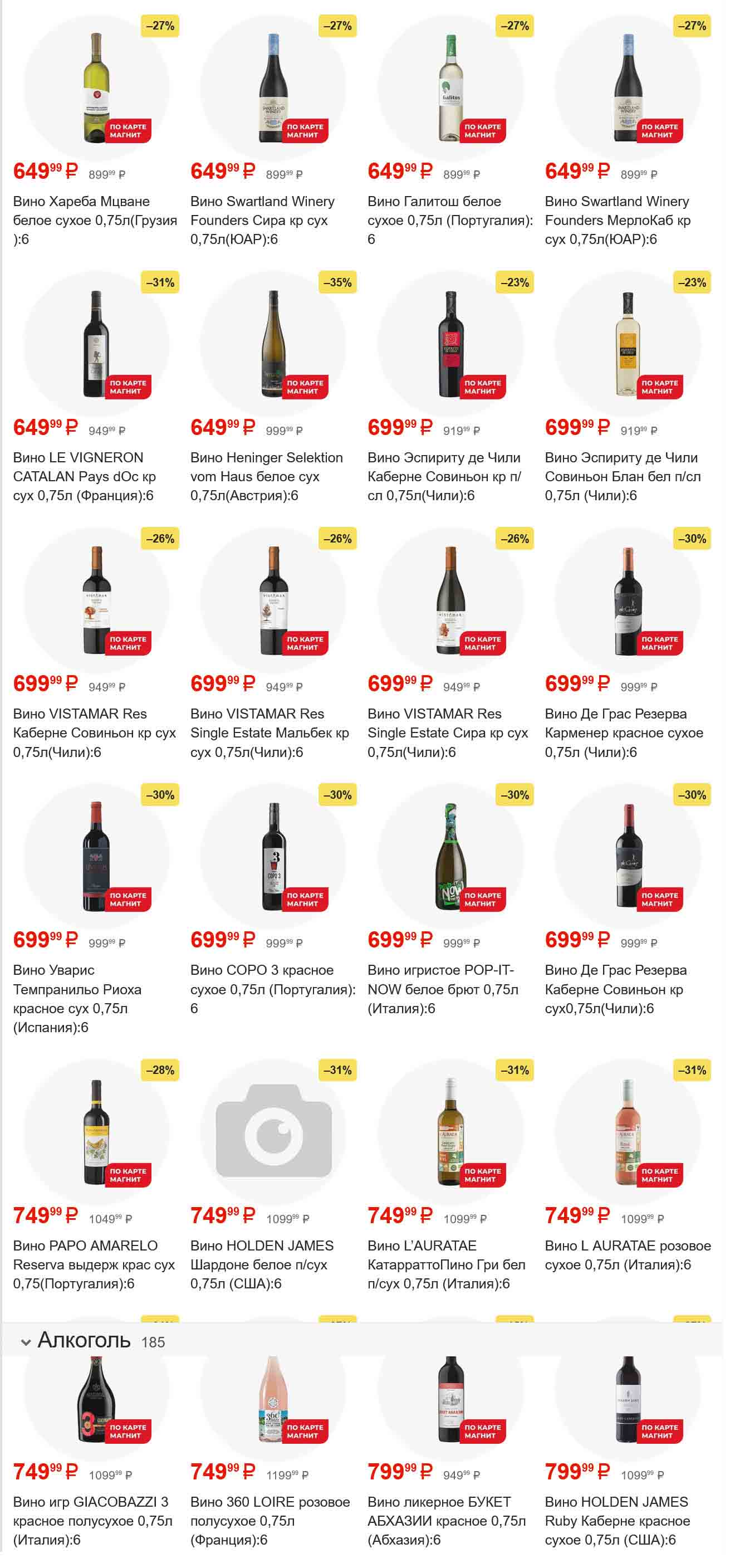Open Вино Хареба Мцване product card
Viewport: 730px width, 1568px height.
click(x=96, y=88)
